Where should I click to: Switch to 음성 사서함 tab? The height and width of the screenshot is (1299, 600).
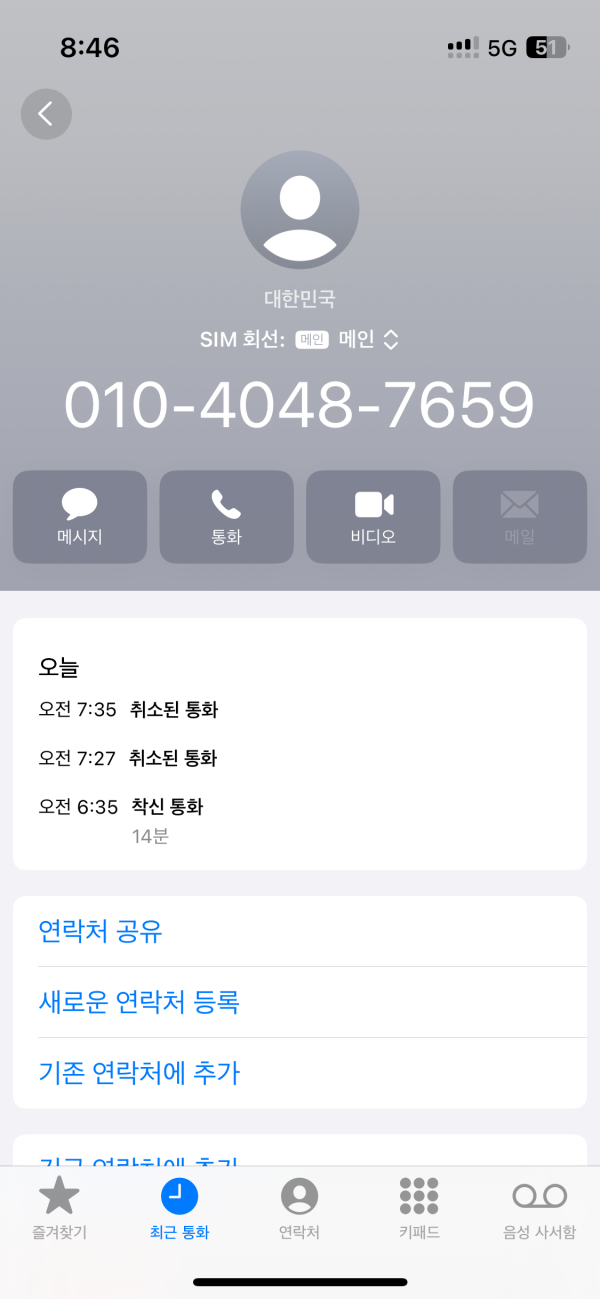tap(539, 1208)
